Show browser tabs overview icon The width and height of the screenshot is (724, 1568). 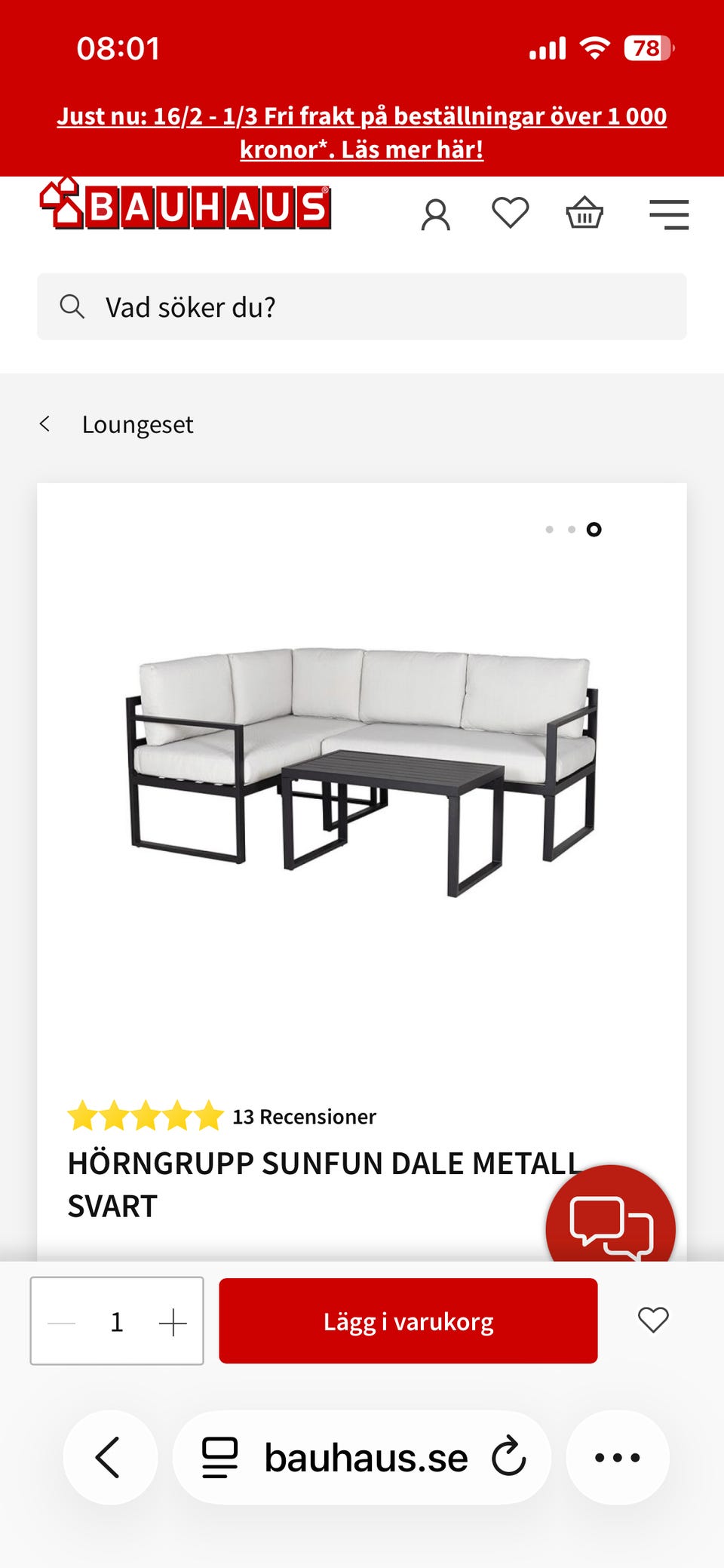click(218, 1456)
